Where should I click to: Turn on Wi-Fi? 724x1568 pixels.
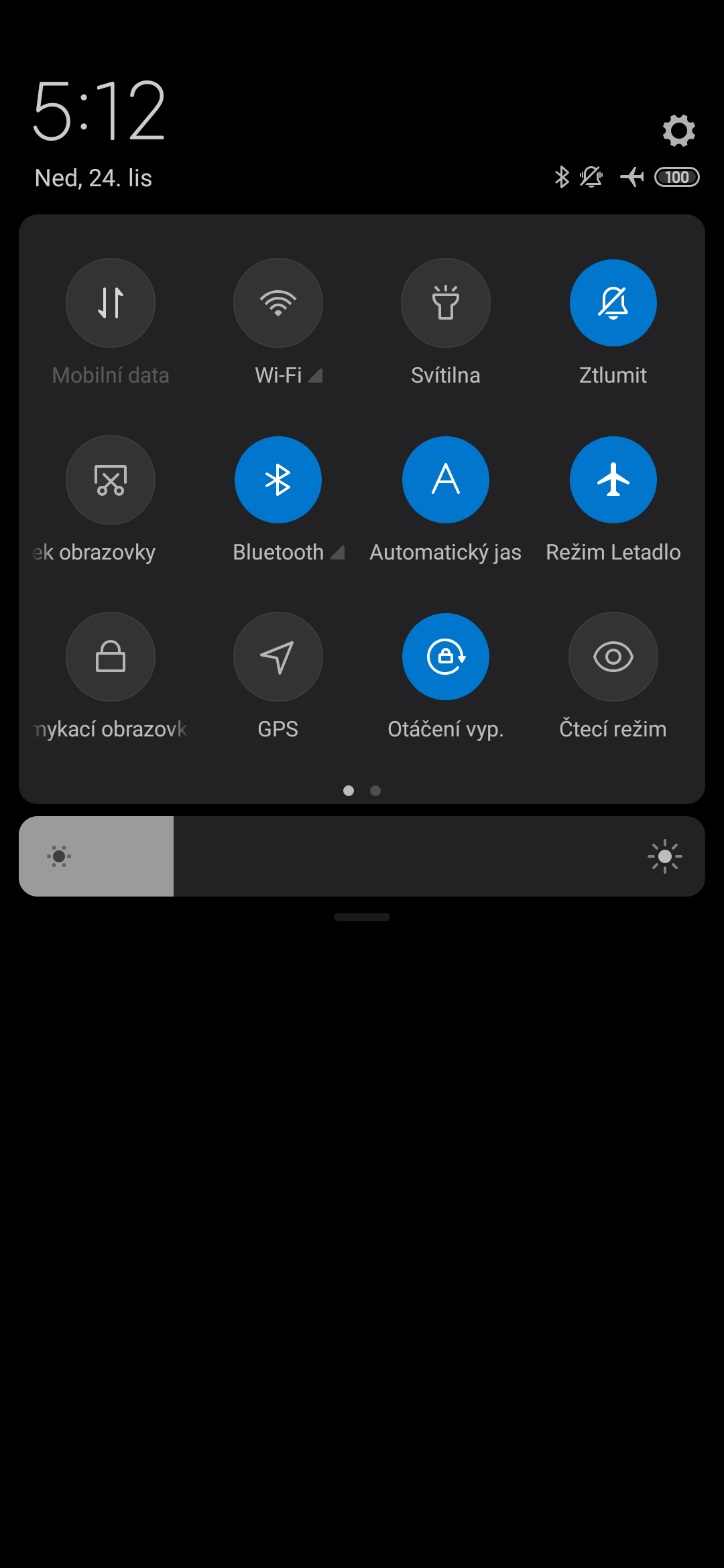coord(278,303)
